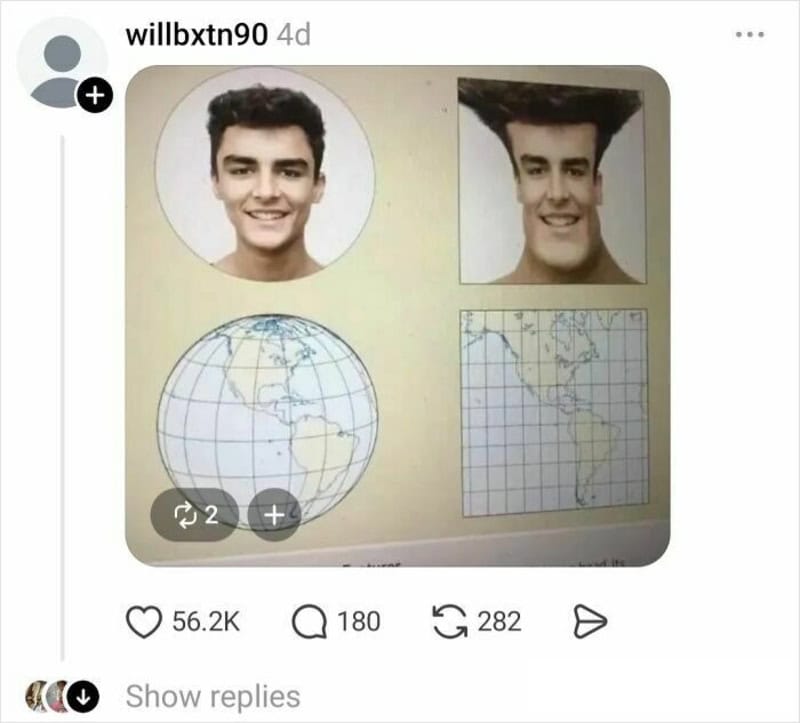Screen dimensions: 800x723
Task: Open willbxtn90's profile from the username
Action: click(x=197, y=35)
